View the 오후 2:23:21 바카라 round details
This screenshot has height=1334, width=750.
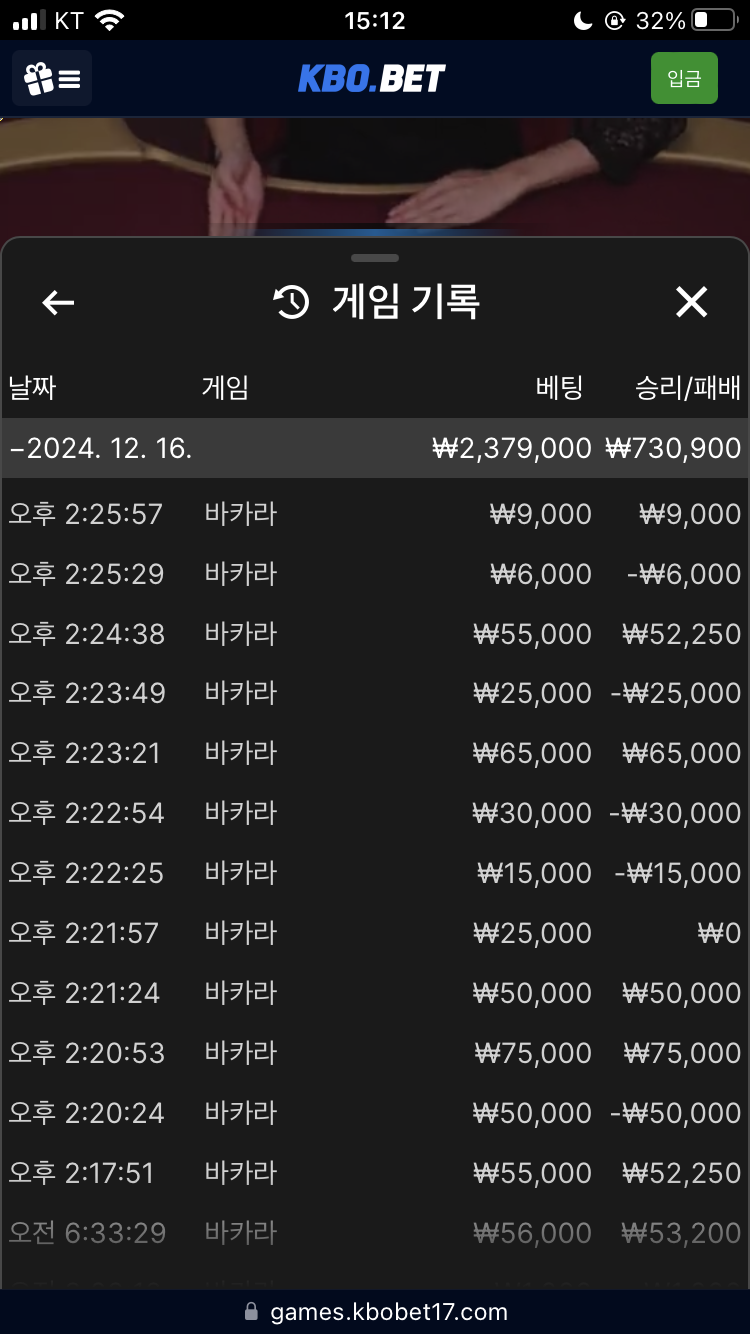pos(375,753)
